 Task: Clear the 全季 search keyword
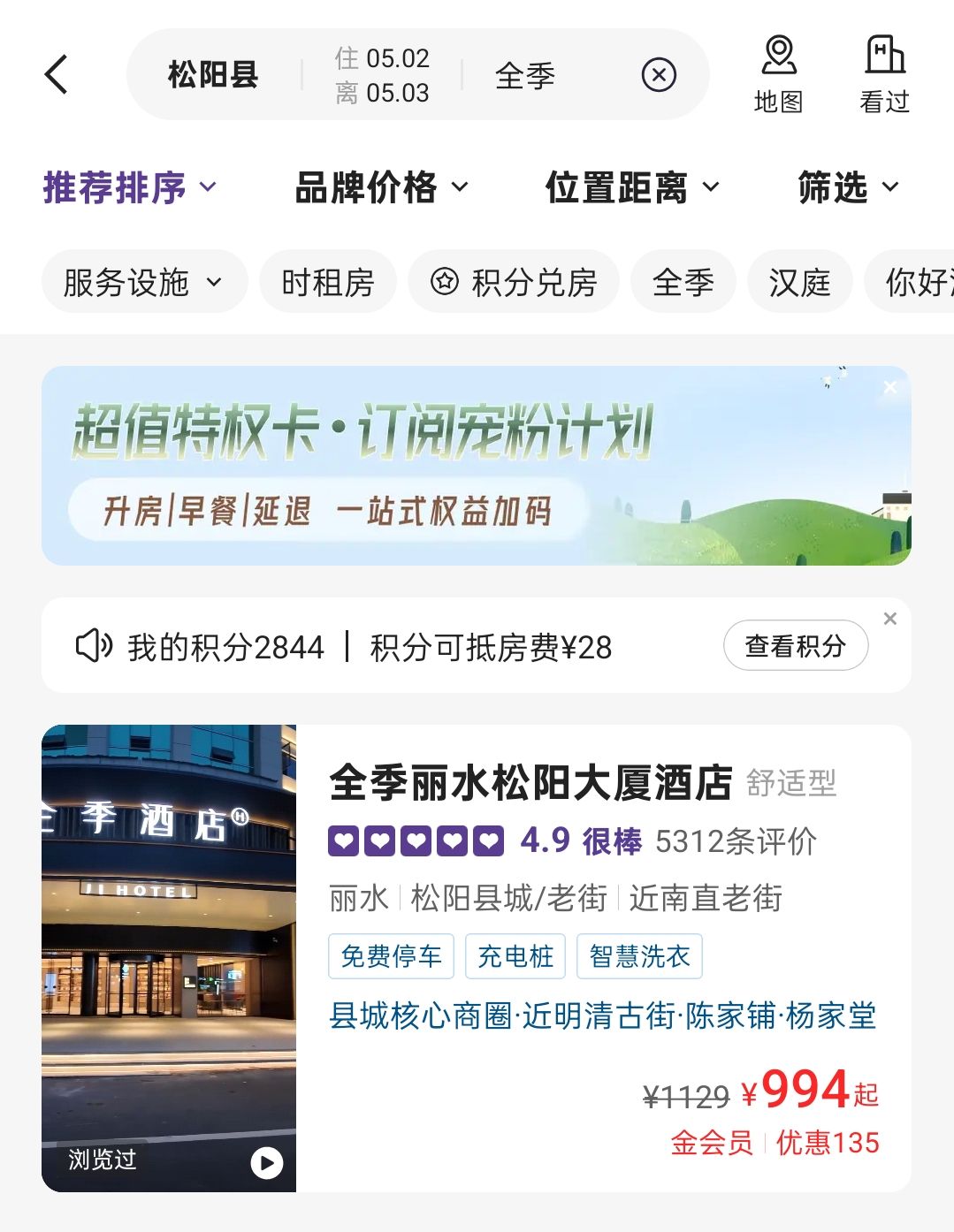tap(659, 75)
